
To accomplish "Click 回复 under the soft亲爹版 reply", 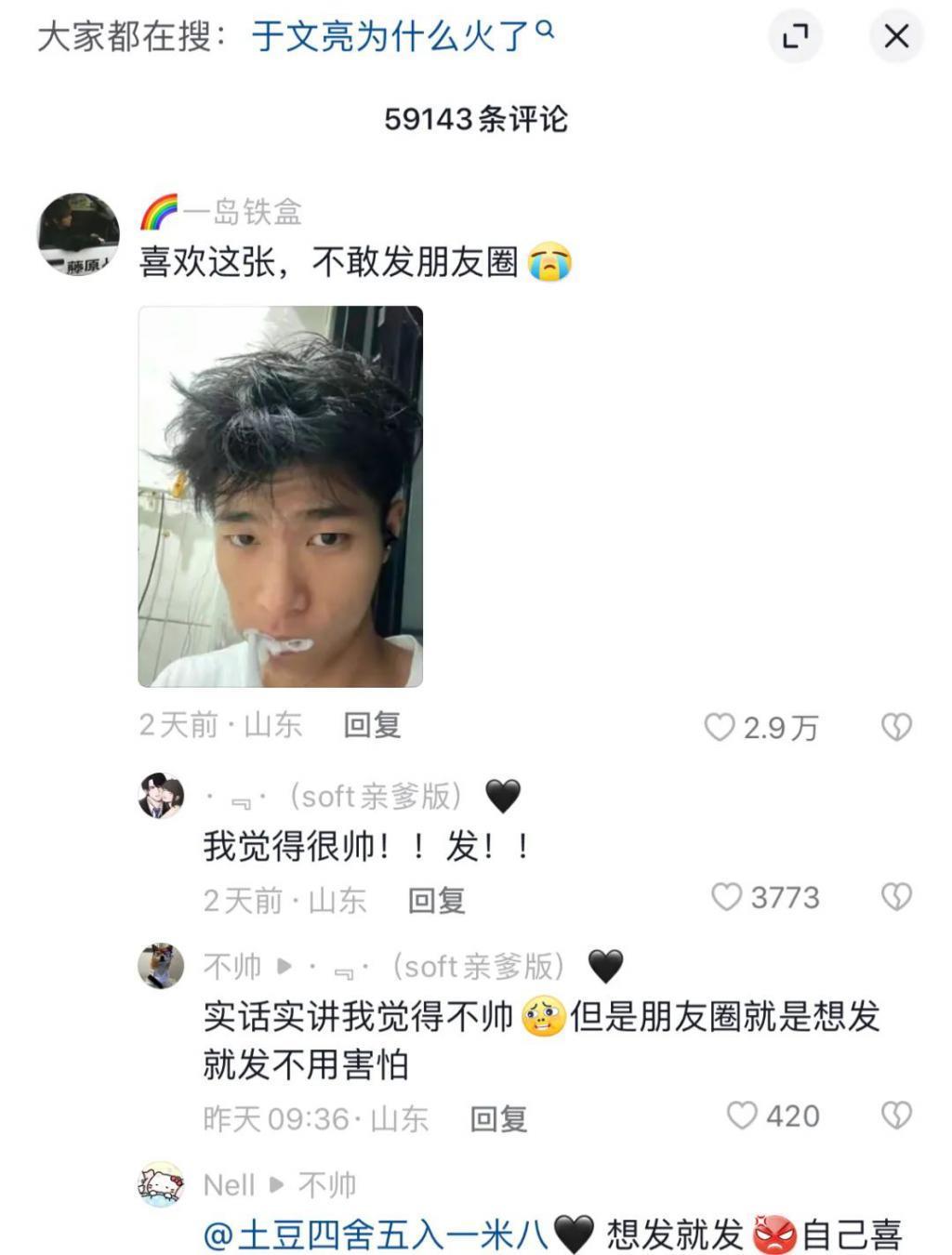I will point(437,900).
